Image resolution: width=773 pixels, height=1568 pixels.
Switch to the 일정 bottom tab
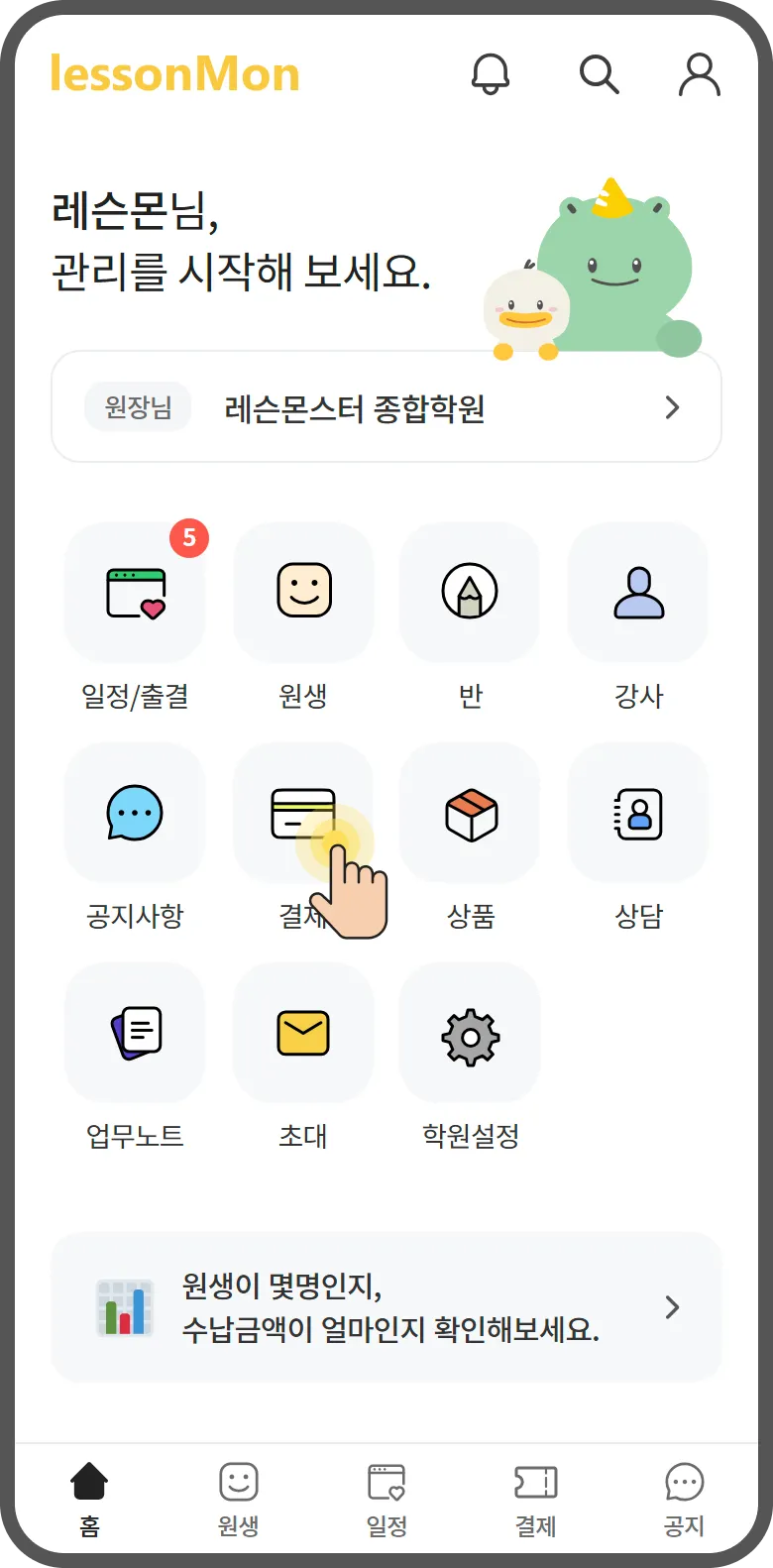(386, 1499)
